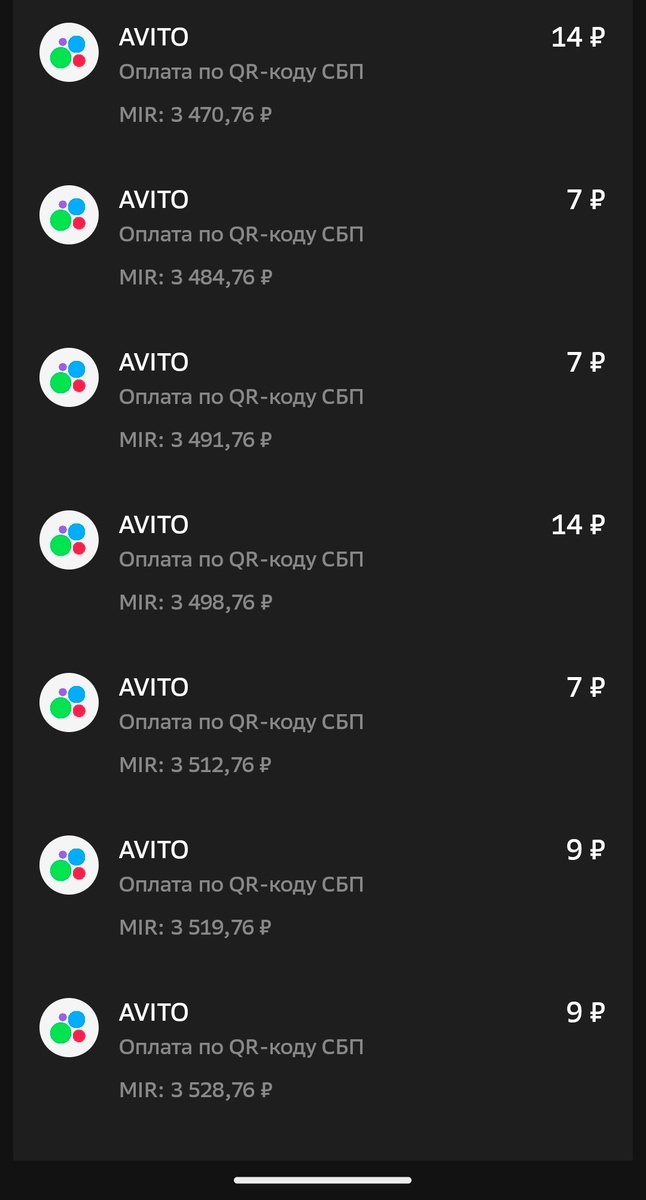Select AVITO payment with balance 3 528,76 ₽

[322, 1049]
